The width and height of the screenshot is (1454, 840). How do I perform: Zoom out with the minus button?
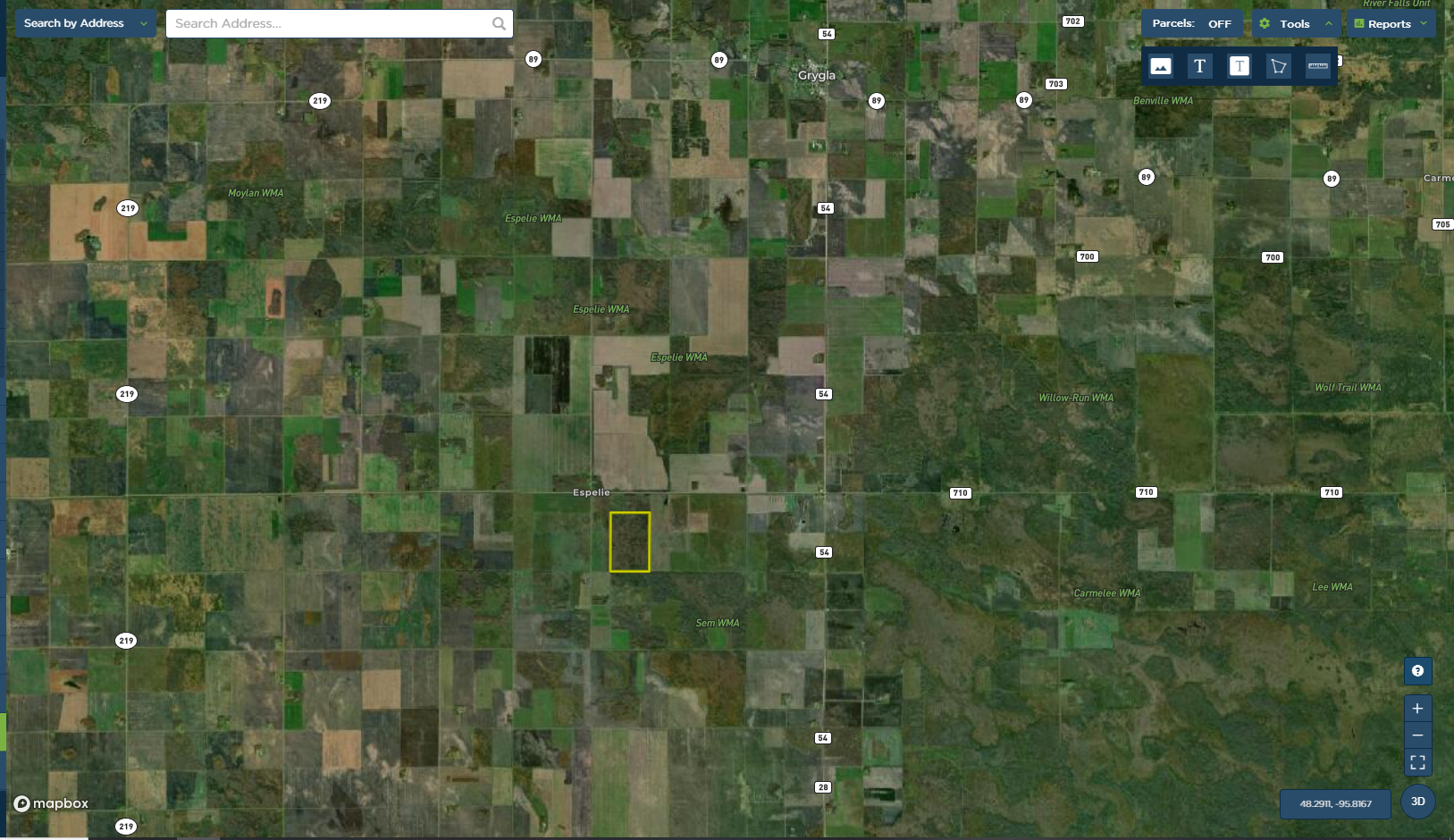coord(1417,735)
